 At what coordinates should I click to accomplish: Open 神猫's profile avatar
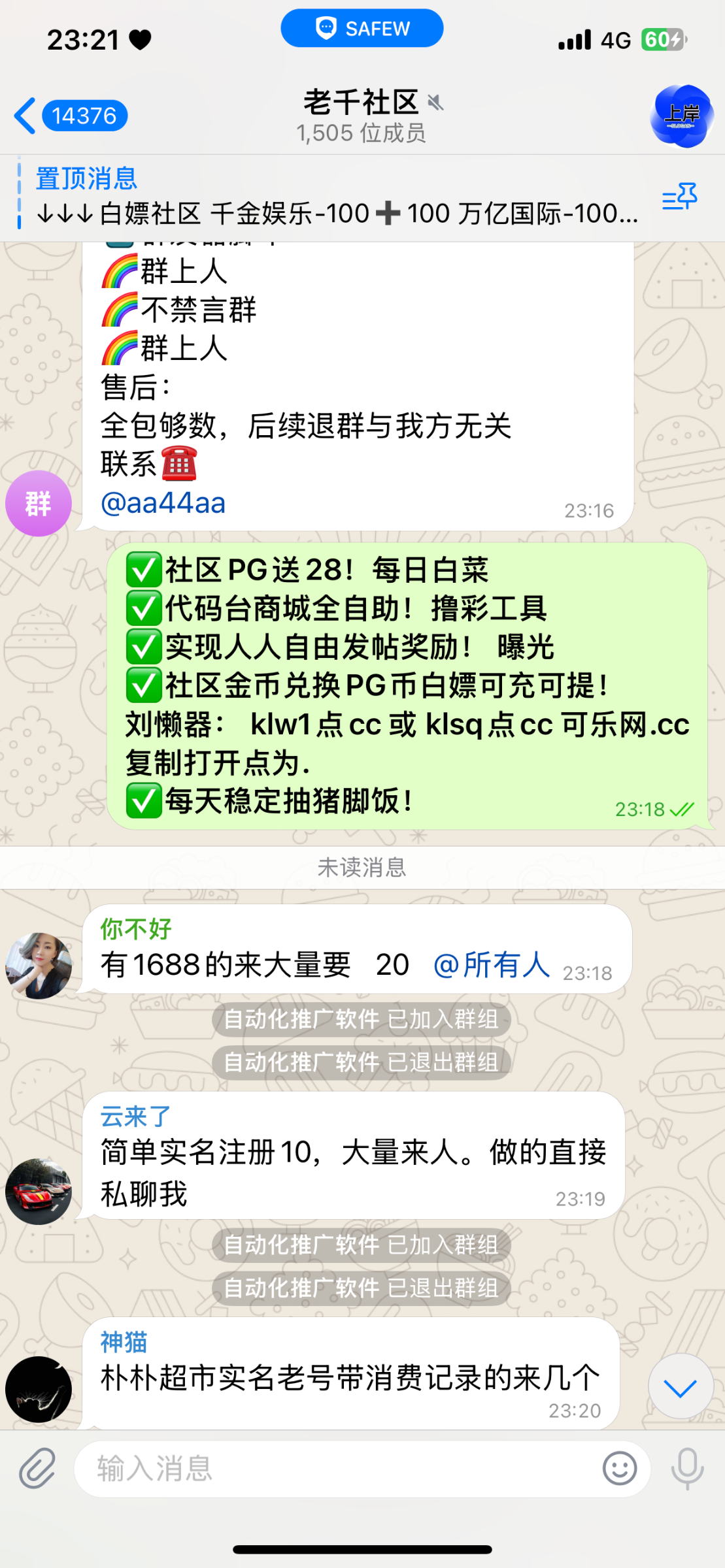point(39,1389)
